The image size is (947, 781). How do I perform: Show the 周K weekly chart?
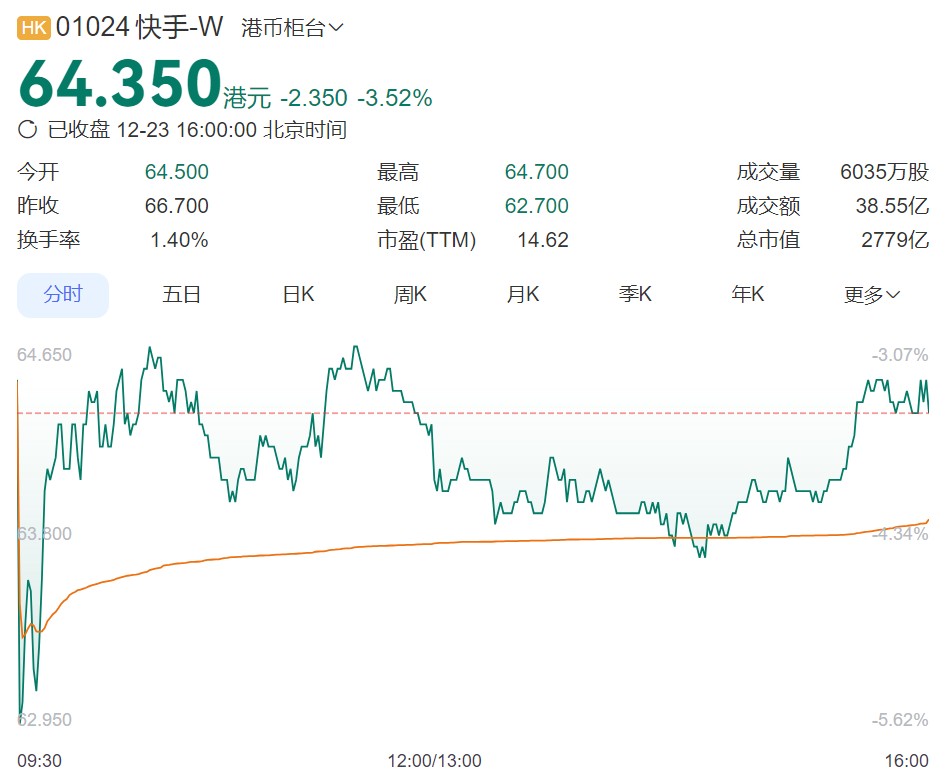tap(410, 294)
